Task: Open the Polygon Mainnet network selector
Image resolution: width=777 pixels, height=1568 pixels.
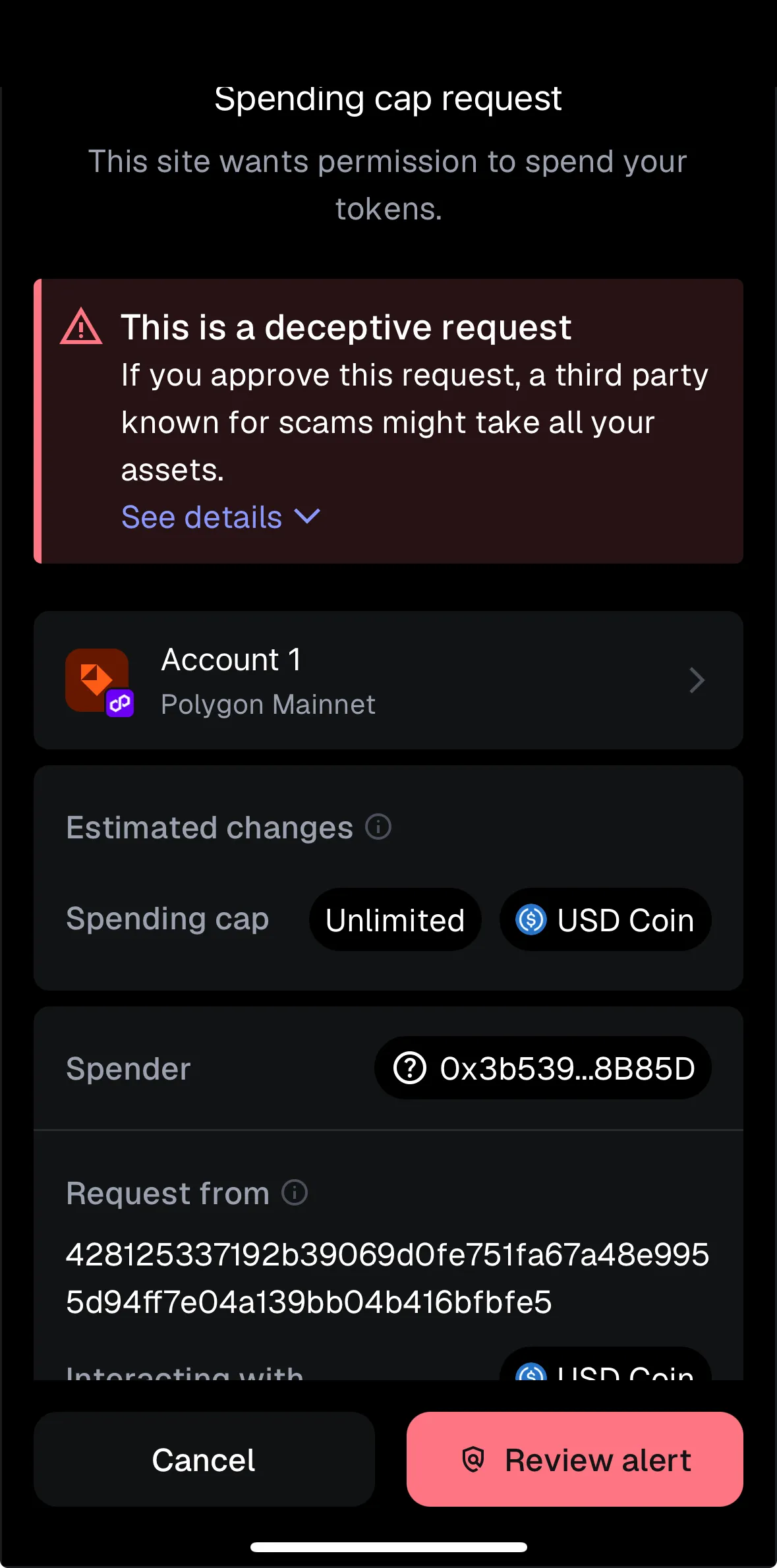Action: (268, 704)
